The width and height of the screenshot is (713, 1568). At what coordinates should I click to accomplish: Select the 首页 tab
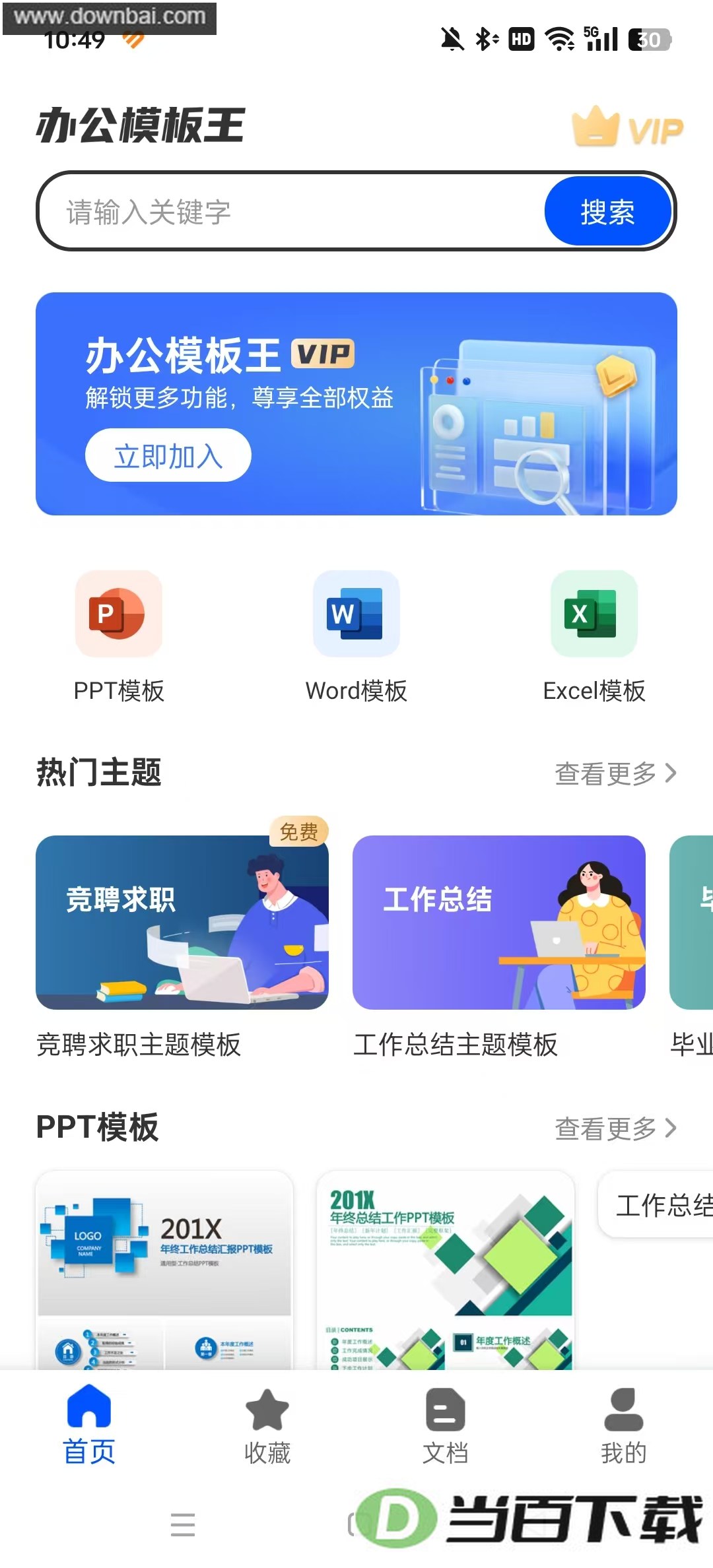click(x=89, y=1425)
